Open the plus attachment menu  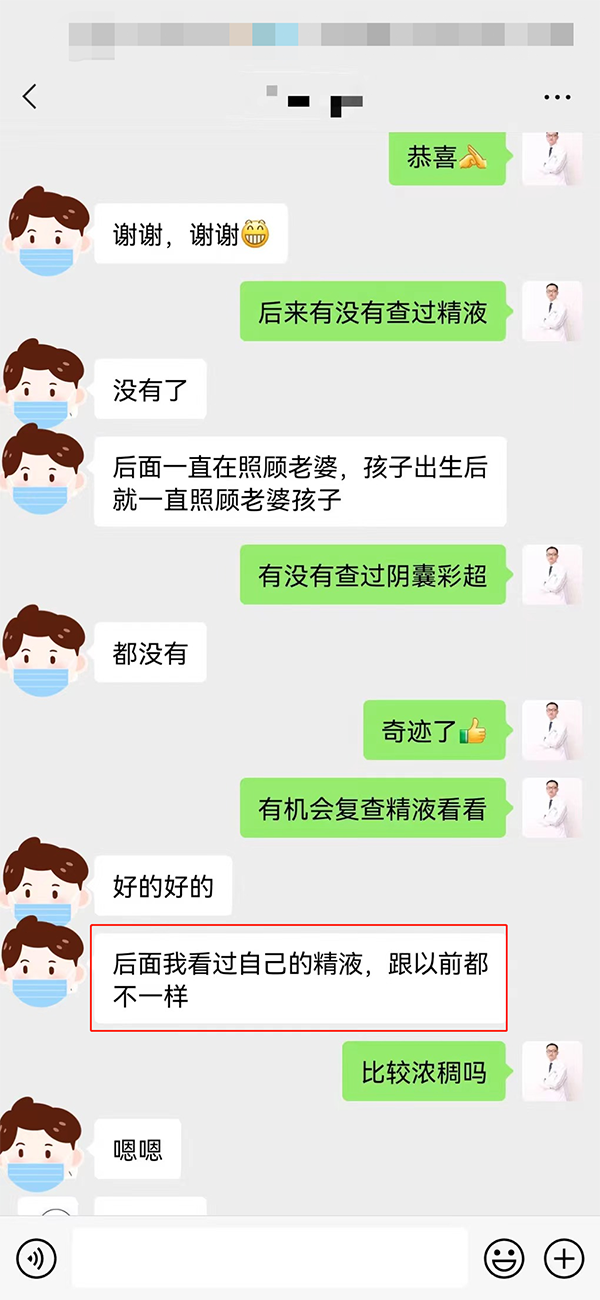[563, 1258]
